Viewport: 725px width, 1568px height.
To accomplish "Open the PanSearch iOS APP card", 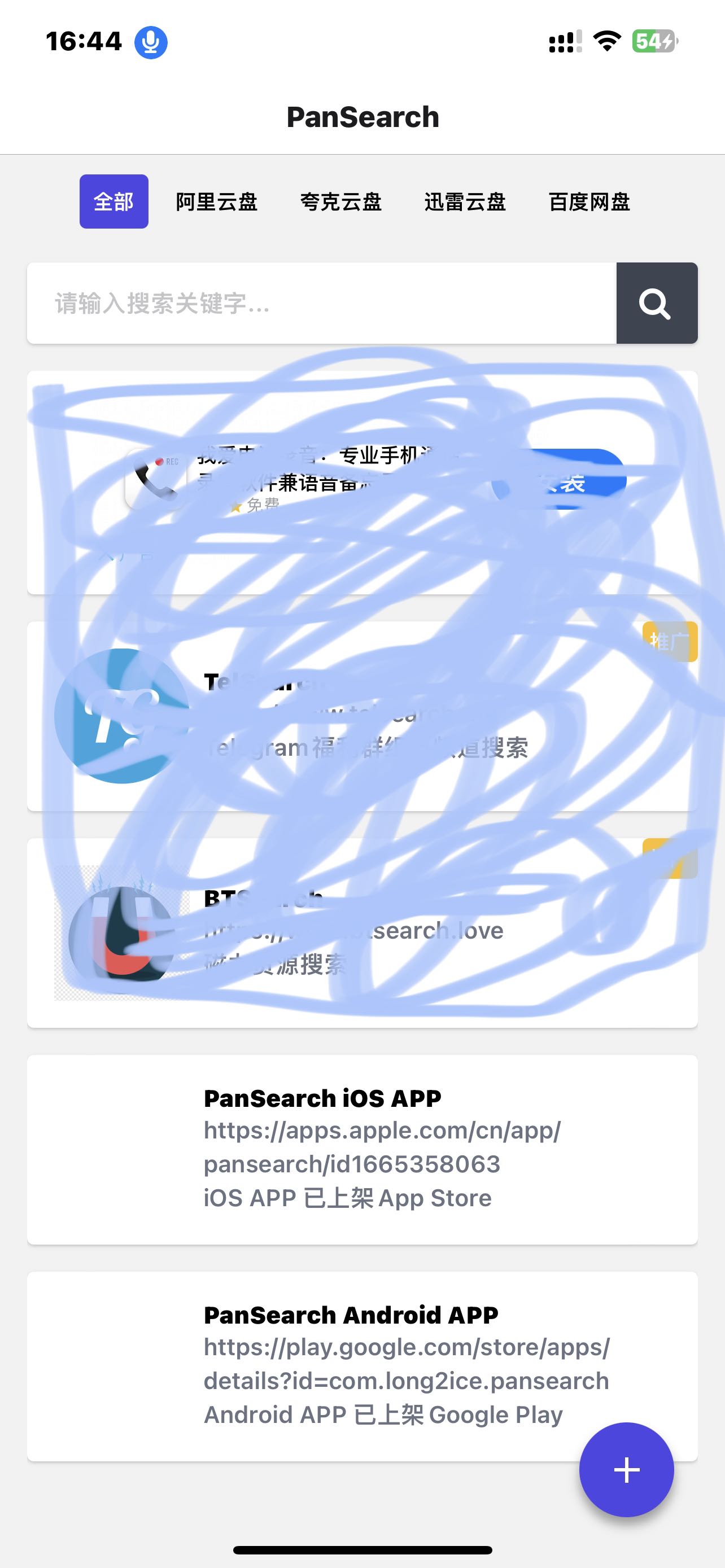I will (362, 1149).
